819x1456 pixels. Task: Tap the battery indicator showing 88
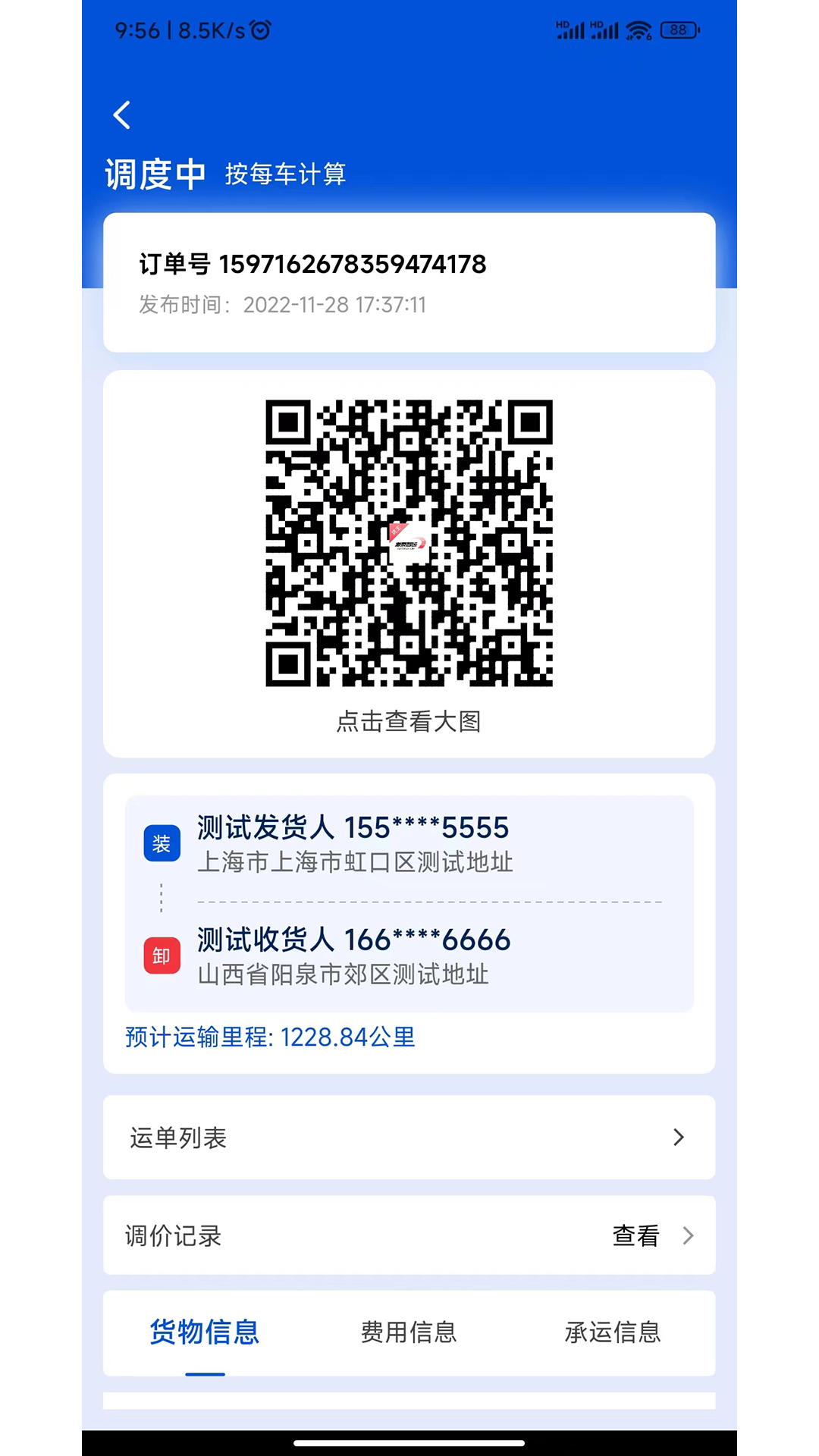tap(679, 30)
